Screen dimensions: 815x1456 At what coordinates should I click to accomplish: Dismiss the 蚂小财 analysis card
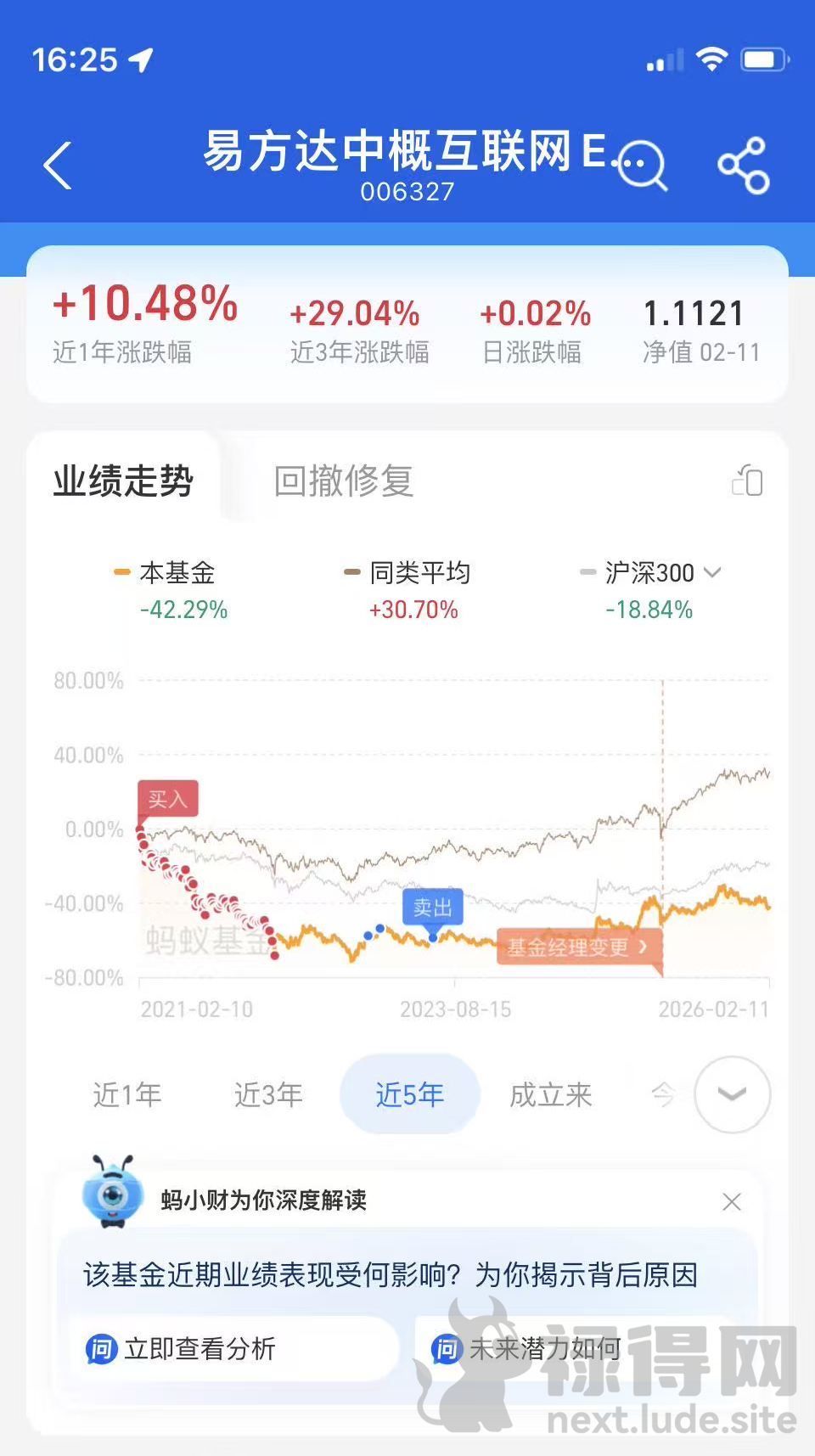(x=731, y=1201)
